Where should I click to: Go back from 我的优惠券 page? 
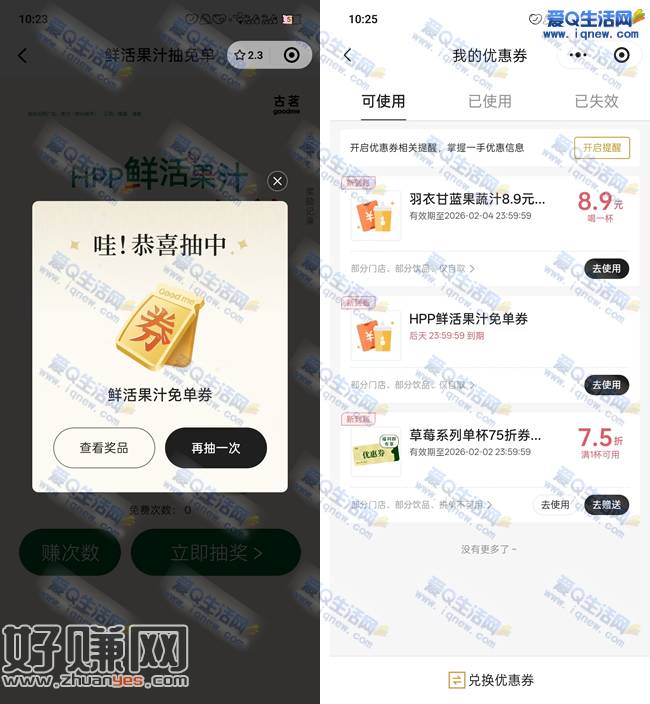coord(347,56)
